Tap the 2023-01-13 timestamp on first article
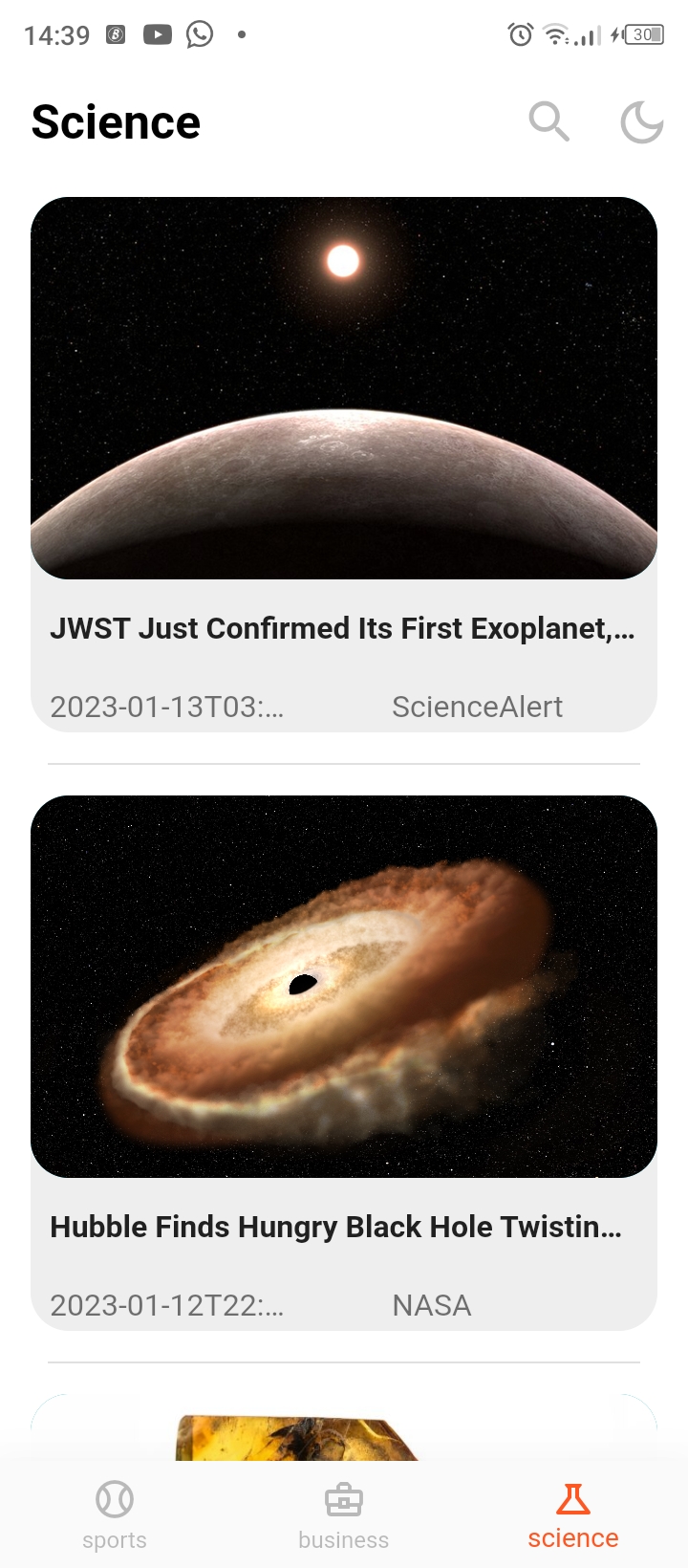Image resolution: width=688 pixels, height=1568 pixels. (167, 707)
